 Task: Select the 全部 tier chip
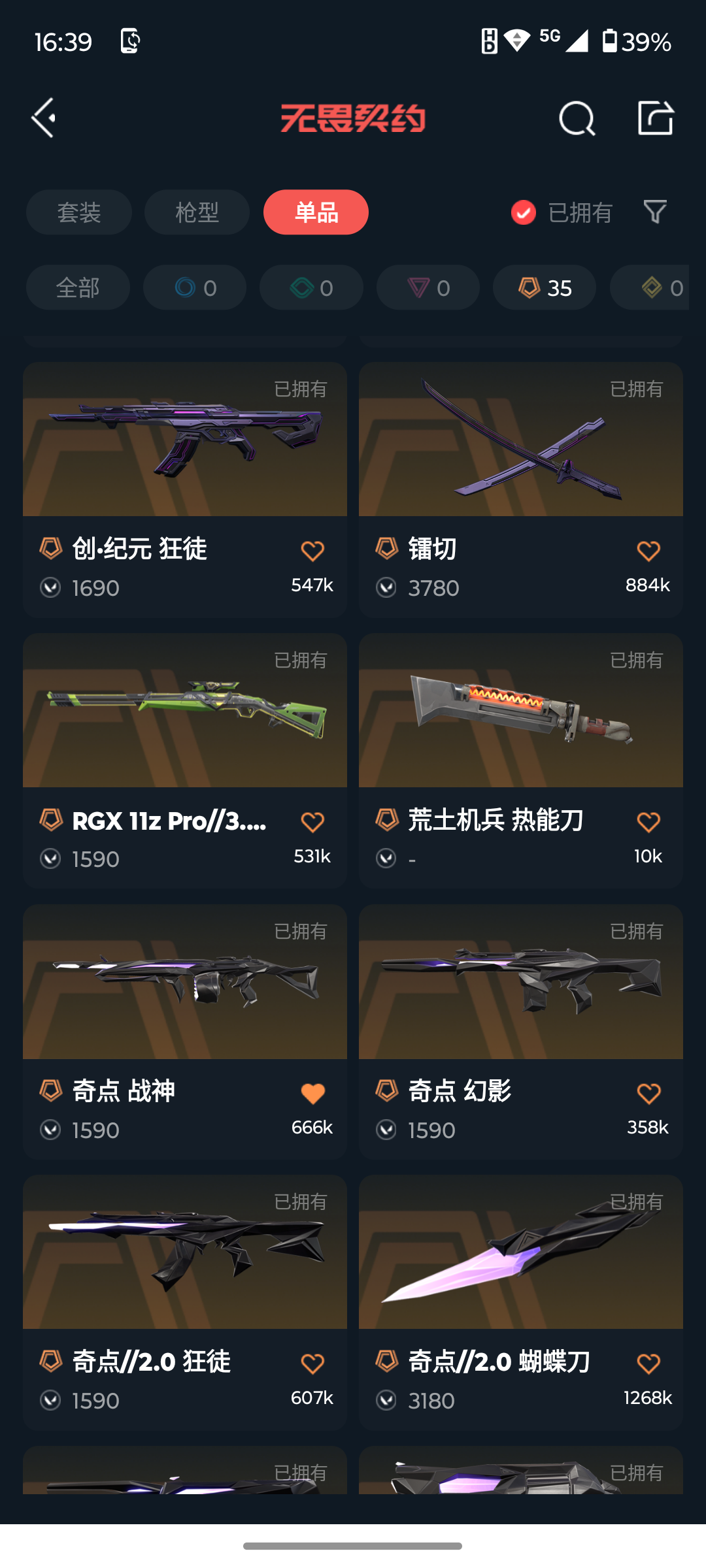[78, 287]
